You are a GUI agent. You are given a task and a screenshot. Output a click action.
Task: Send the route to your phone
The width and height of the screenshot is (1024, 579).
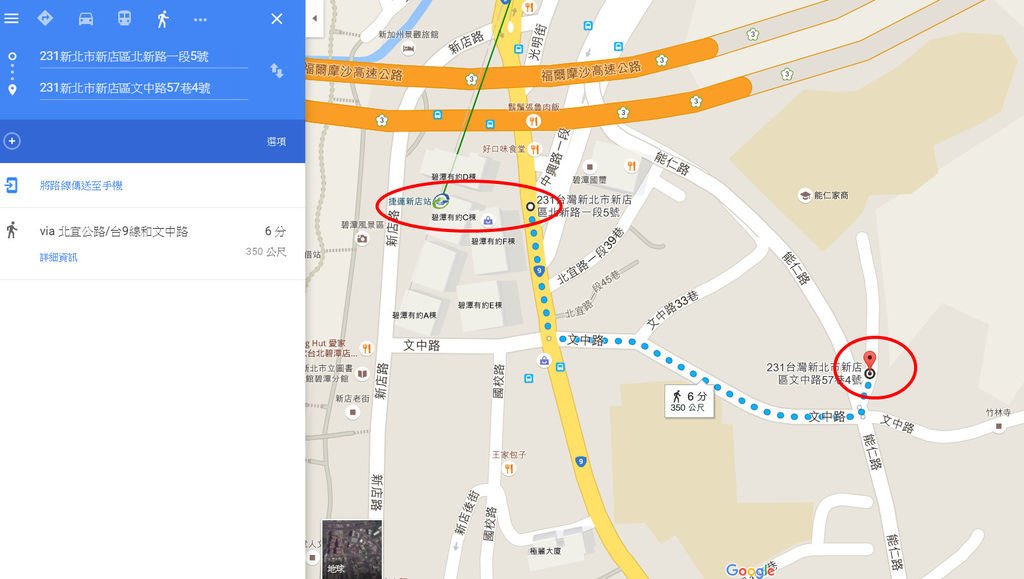click(80, 185)
